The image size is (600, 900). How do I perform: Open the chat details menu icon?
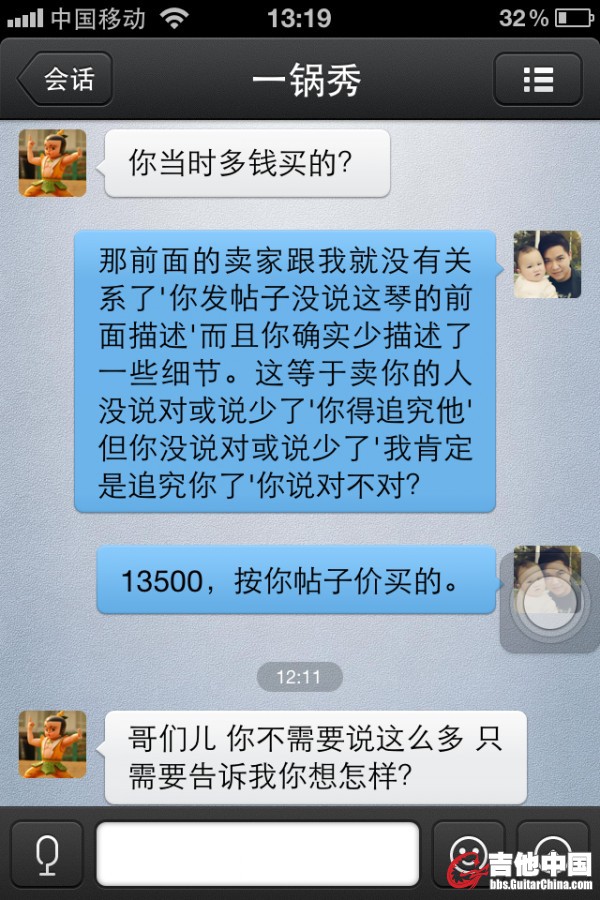point(538,80)
